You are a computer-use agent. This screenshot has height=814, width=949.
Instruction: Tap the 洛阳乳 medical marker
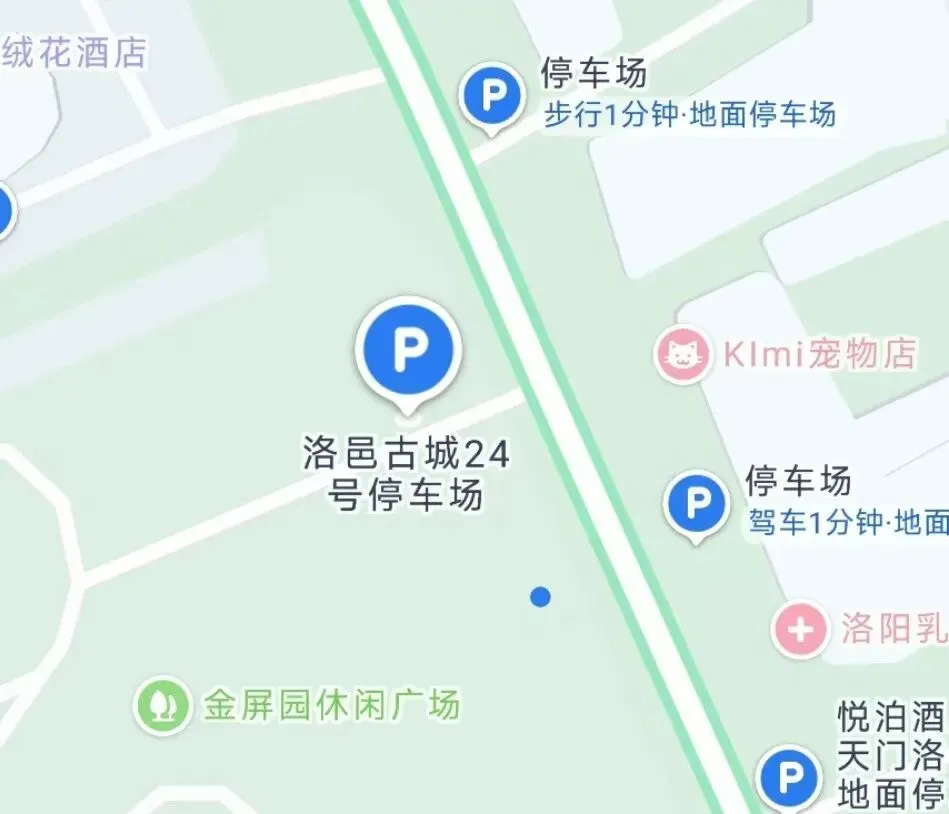click(800, 629)
